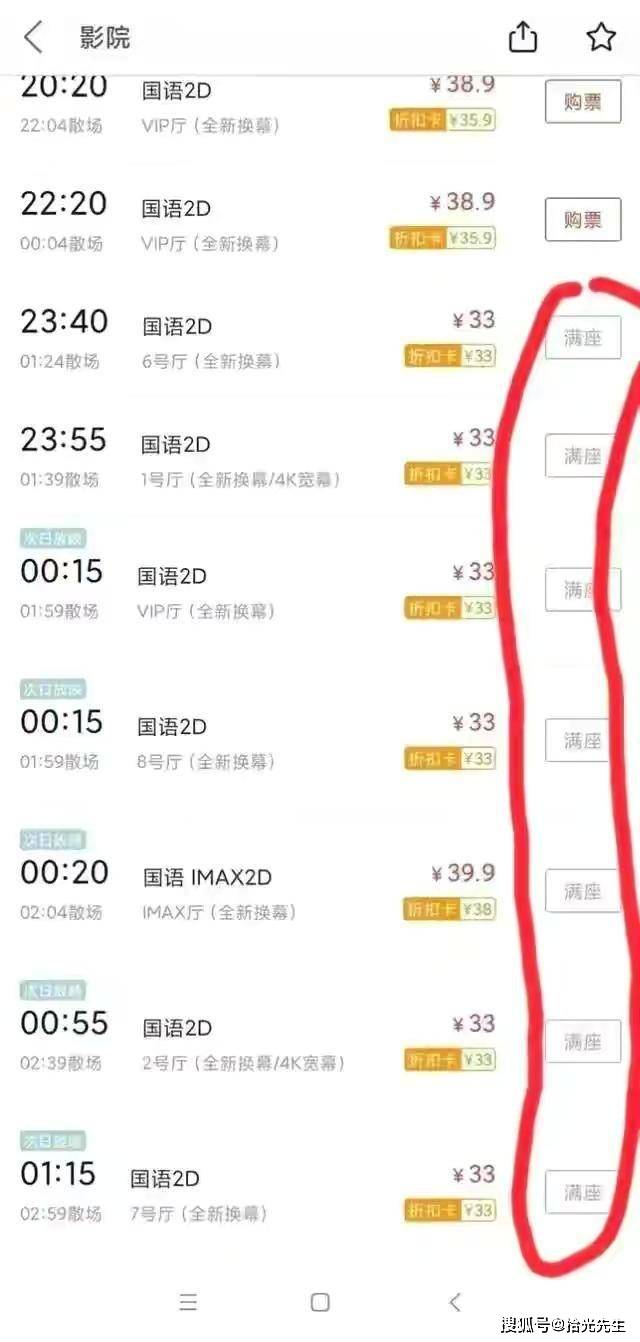
Task: Go to the system home screen
Action: click(320, 1302)
